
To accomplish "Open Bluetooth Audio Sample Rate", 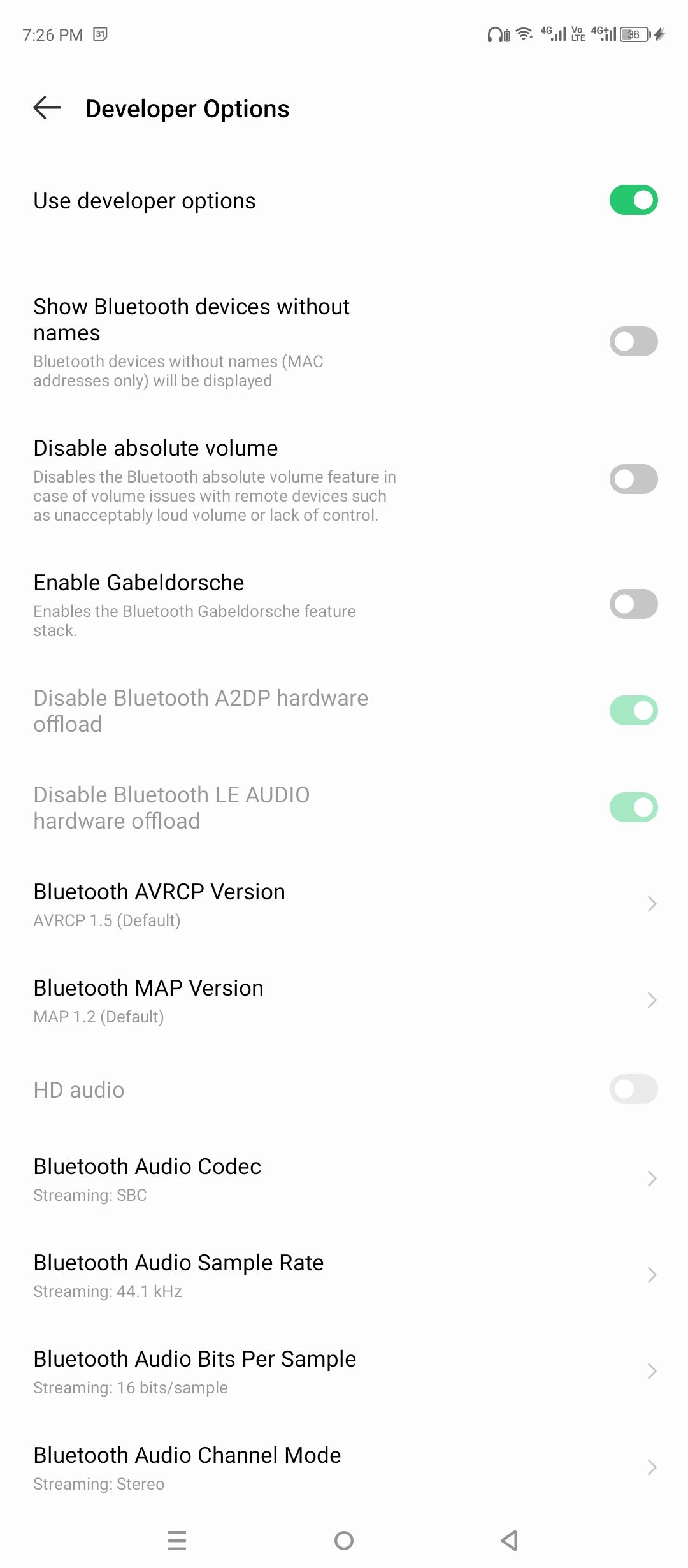I will 344,1275.
